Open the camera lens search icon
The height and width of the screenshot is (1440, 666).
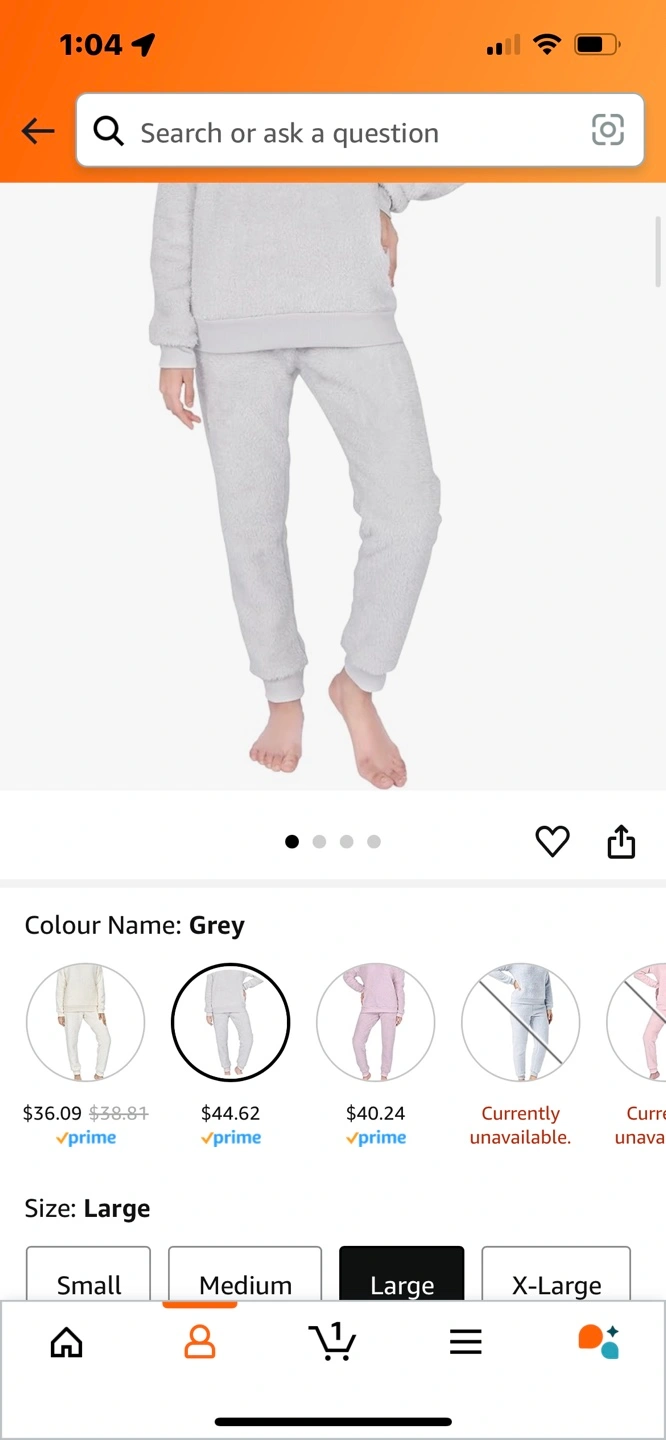click(607, 130)
